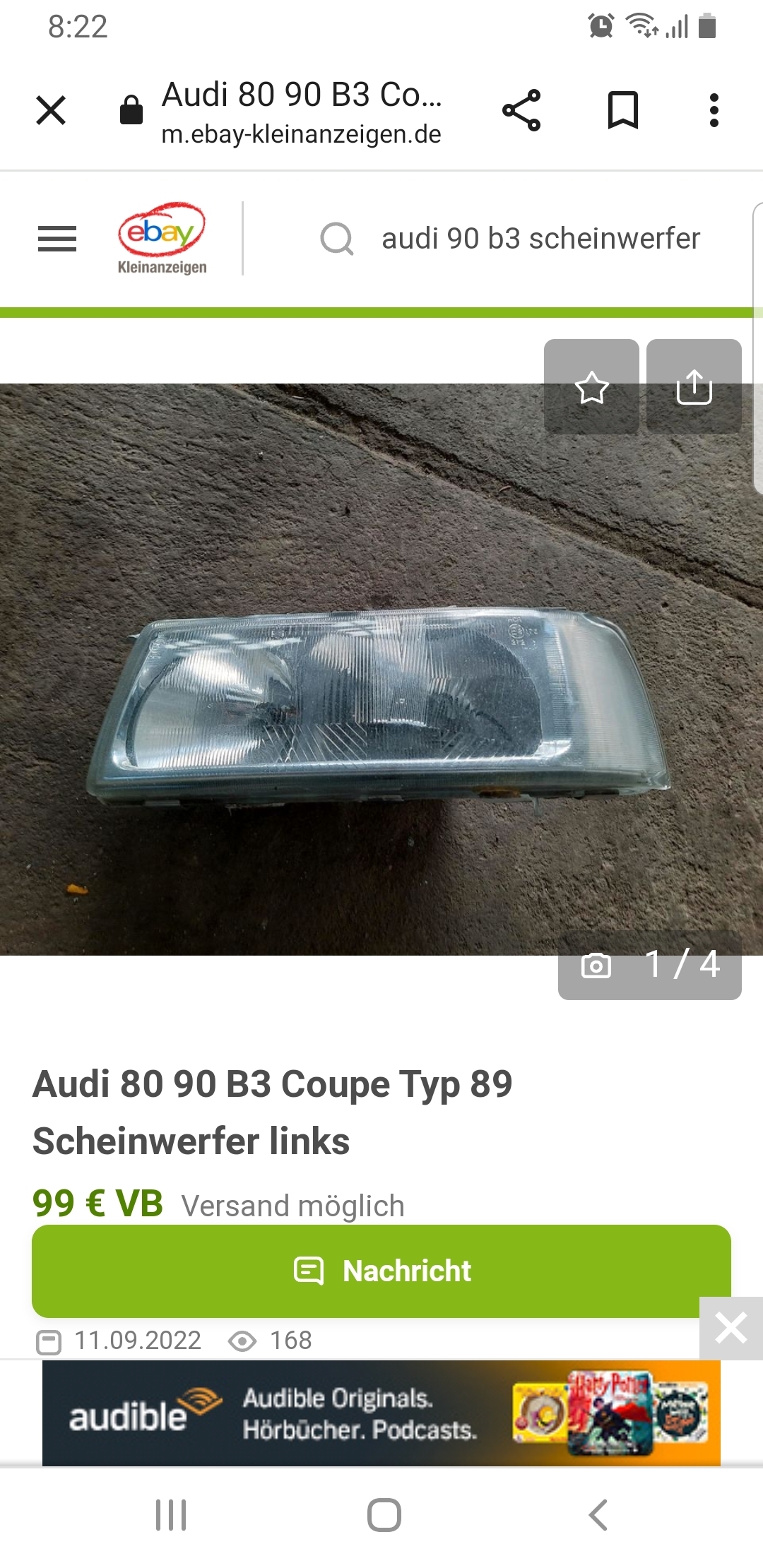Share the listing using the upload icon
763x1568 pixels.
pos(694,387)
